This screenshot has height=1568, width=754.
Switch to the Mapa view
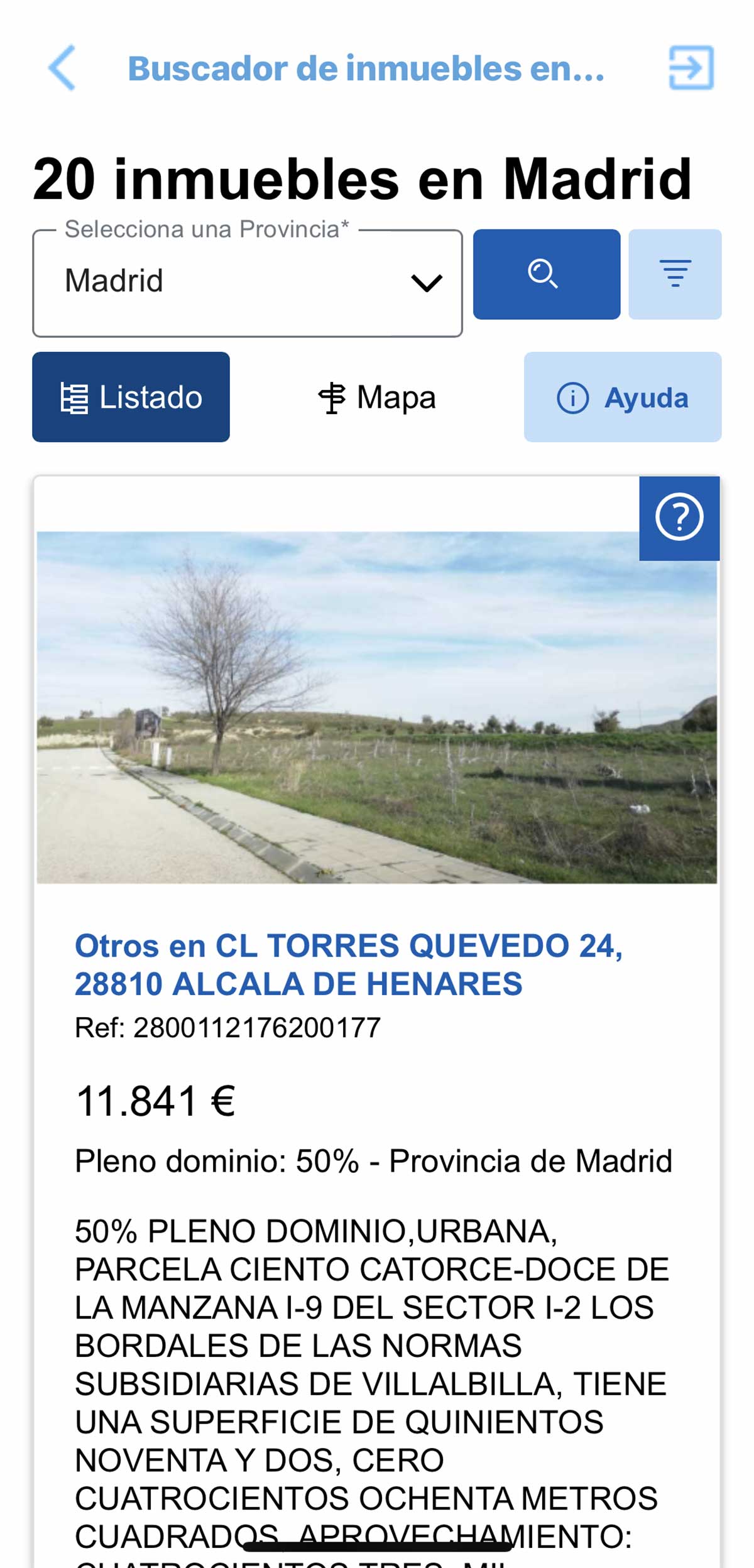(x=377, y=397)
